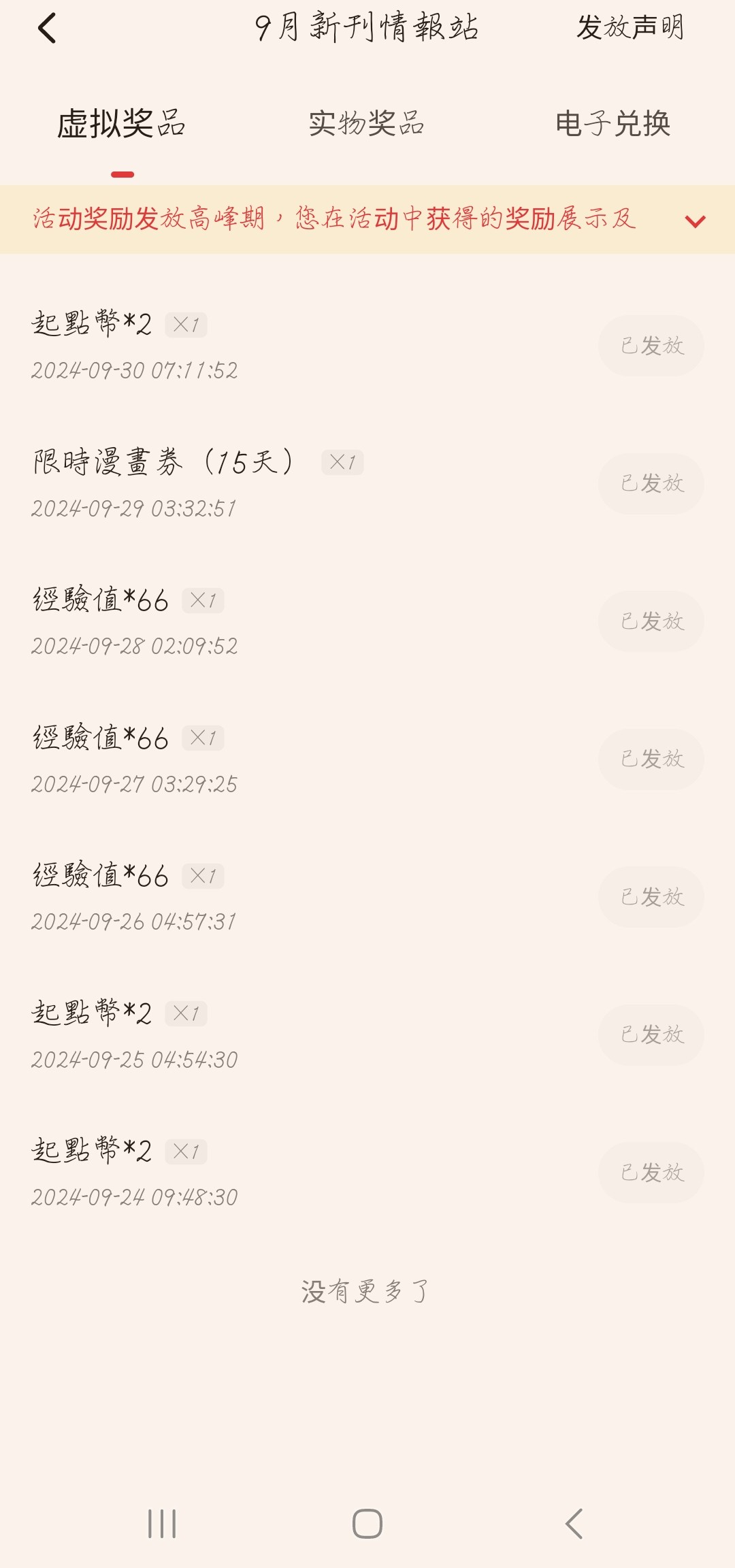The image size is (735, 1568).
Task: Tap the system home button
Action: pos(367,1523)
